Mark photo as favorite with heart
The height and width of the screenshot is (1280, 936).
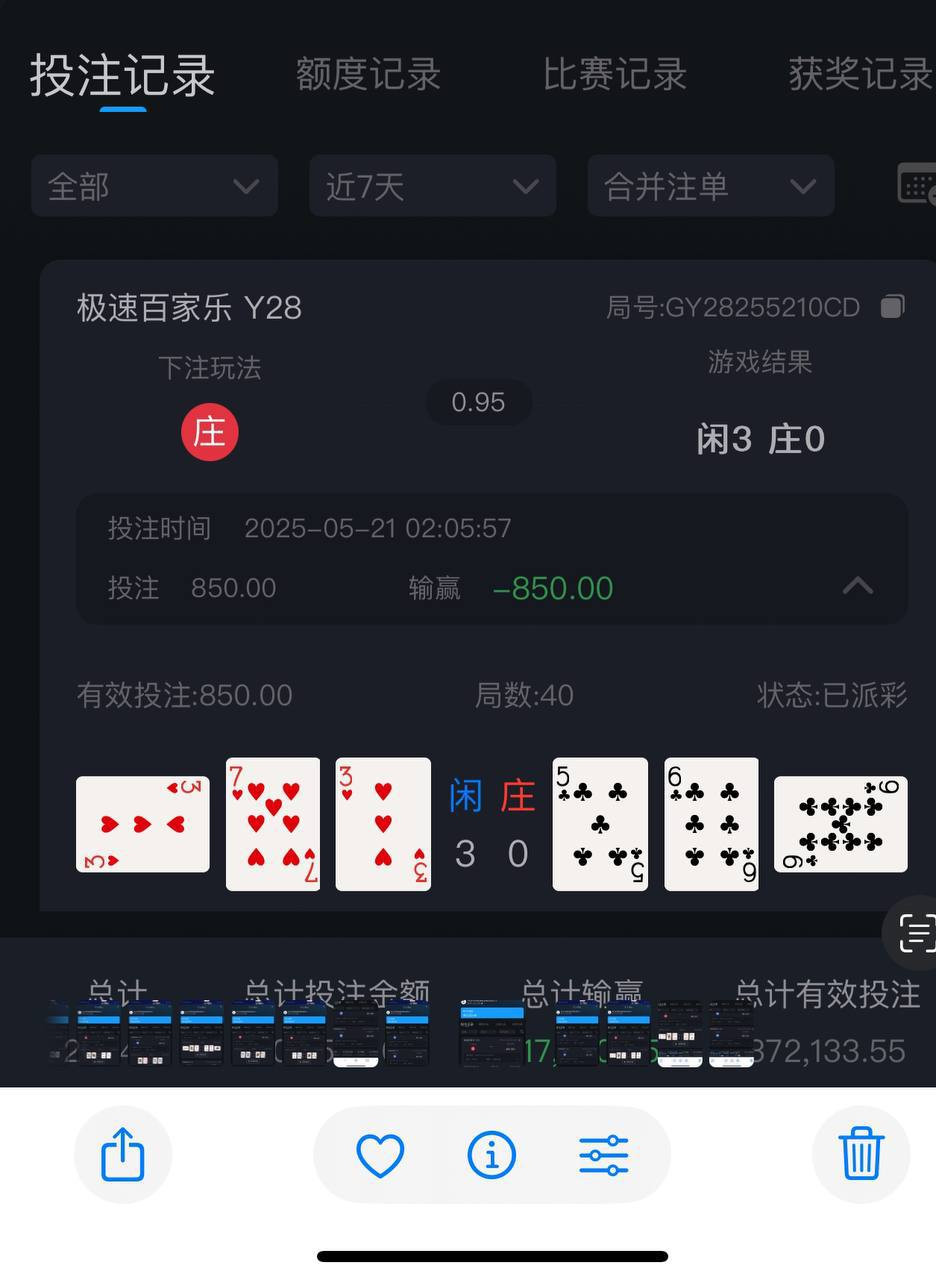coord(381,1155)
